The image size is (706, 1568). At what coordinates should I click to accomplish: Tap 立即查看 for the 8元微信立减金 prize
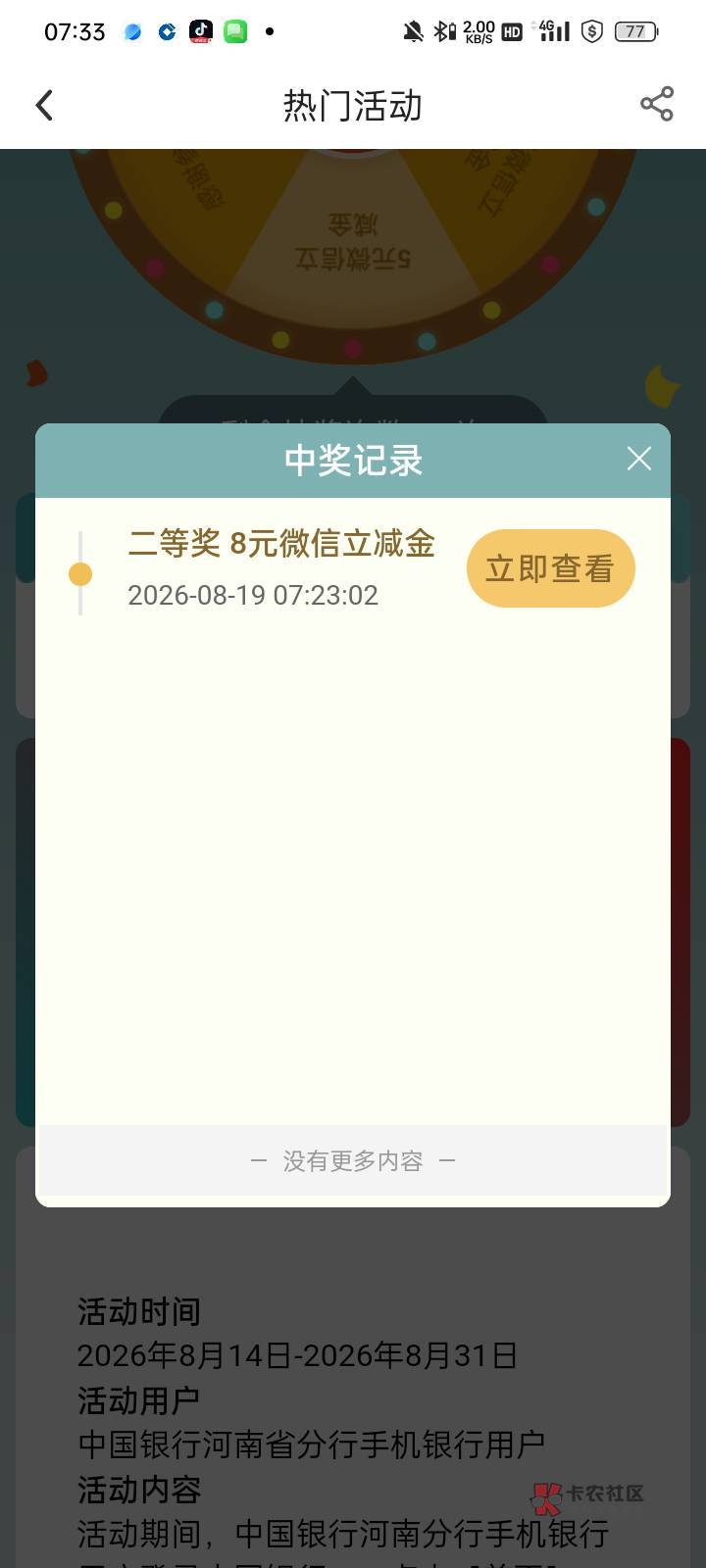550,568
